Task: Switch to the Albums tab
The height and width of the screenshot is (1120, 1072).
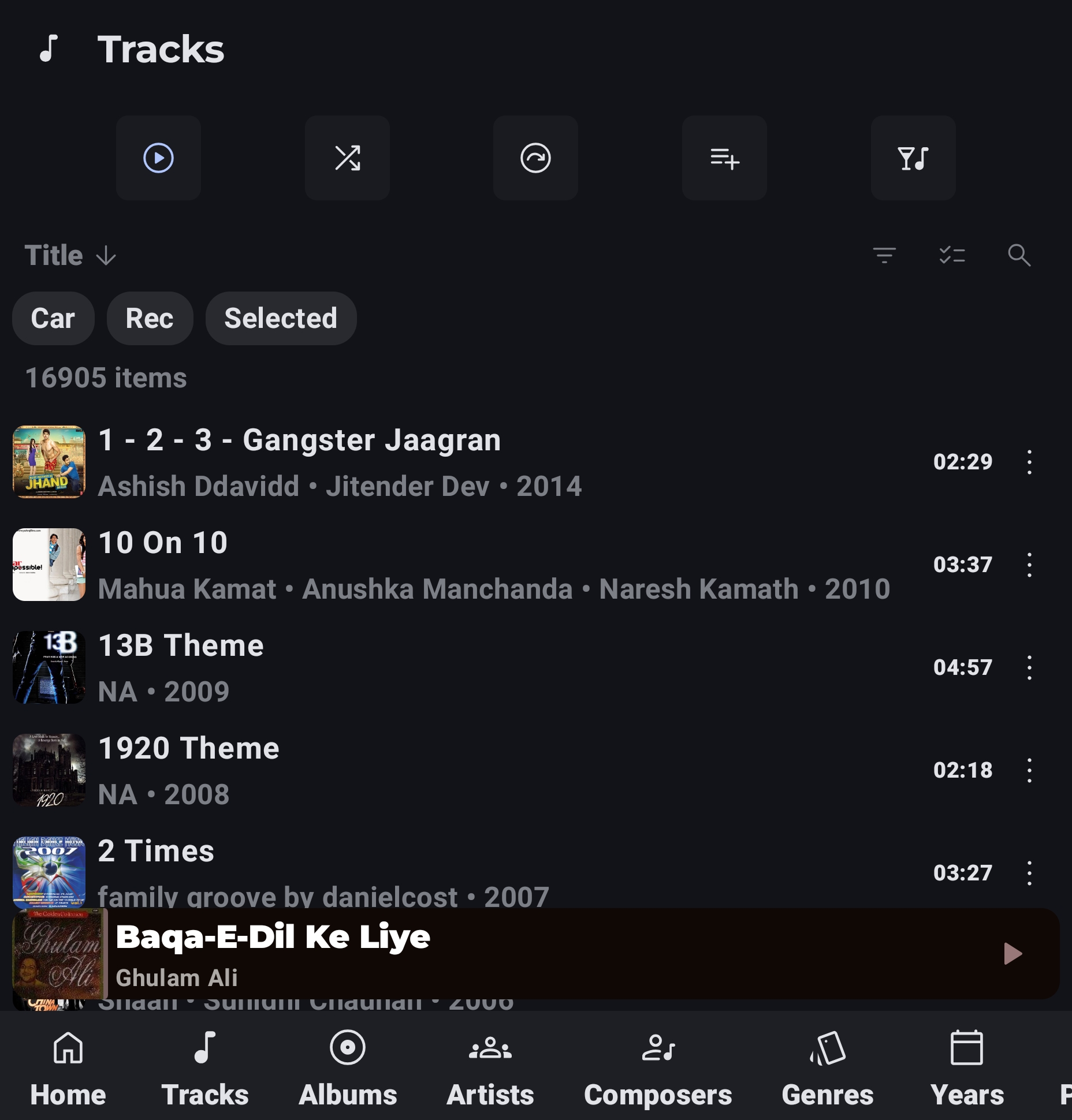Action: [x=348, y=1068]
